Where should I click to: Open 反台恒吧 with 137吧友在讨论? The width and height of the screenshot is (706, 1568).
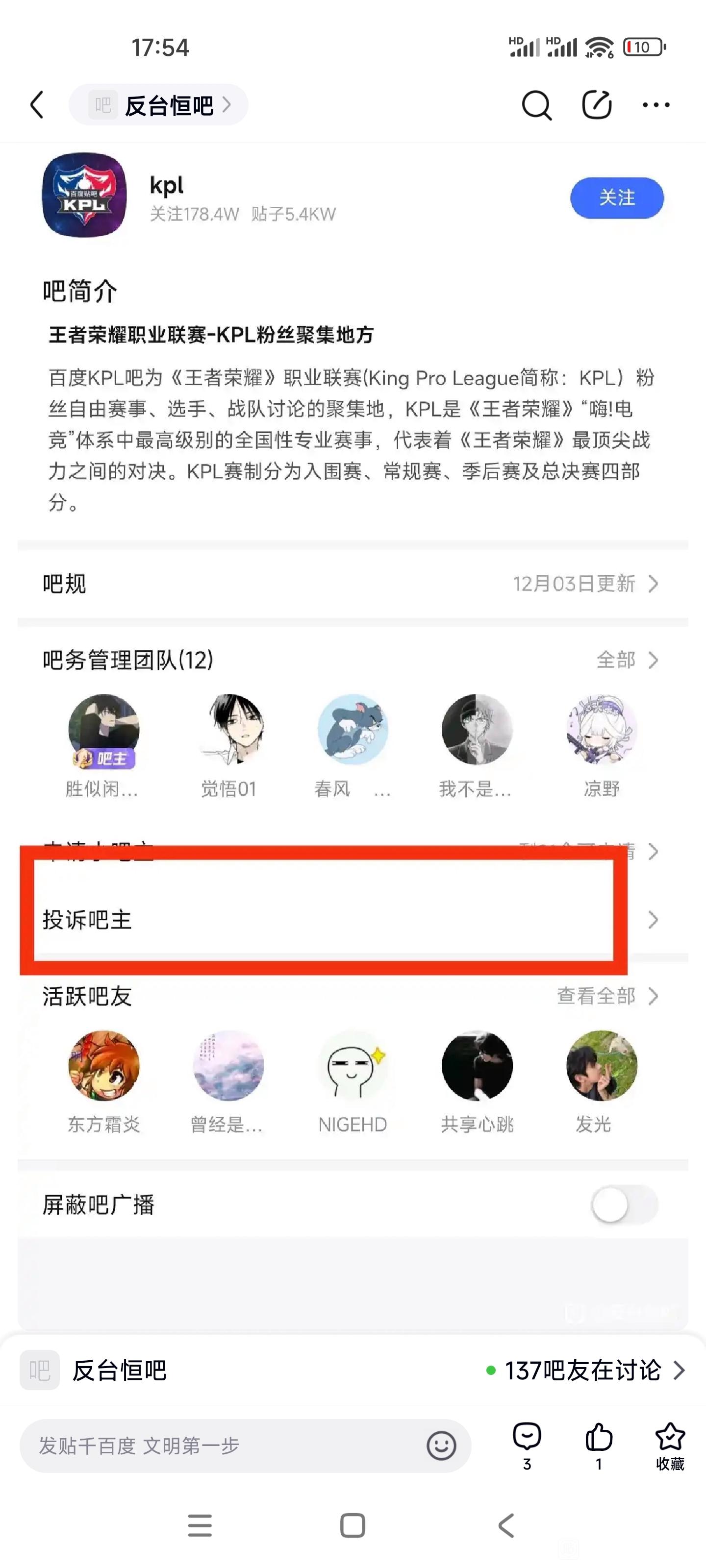[x=353, y=1371]
